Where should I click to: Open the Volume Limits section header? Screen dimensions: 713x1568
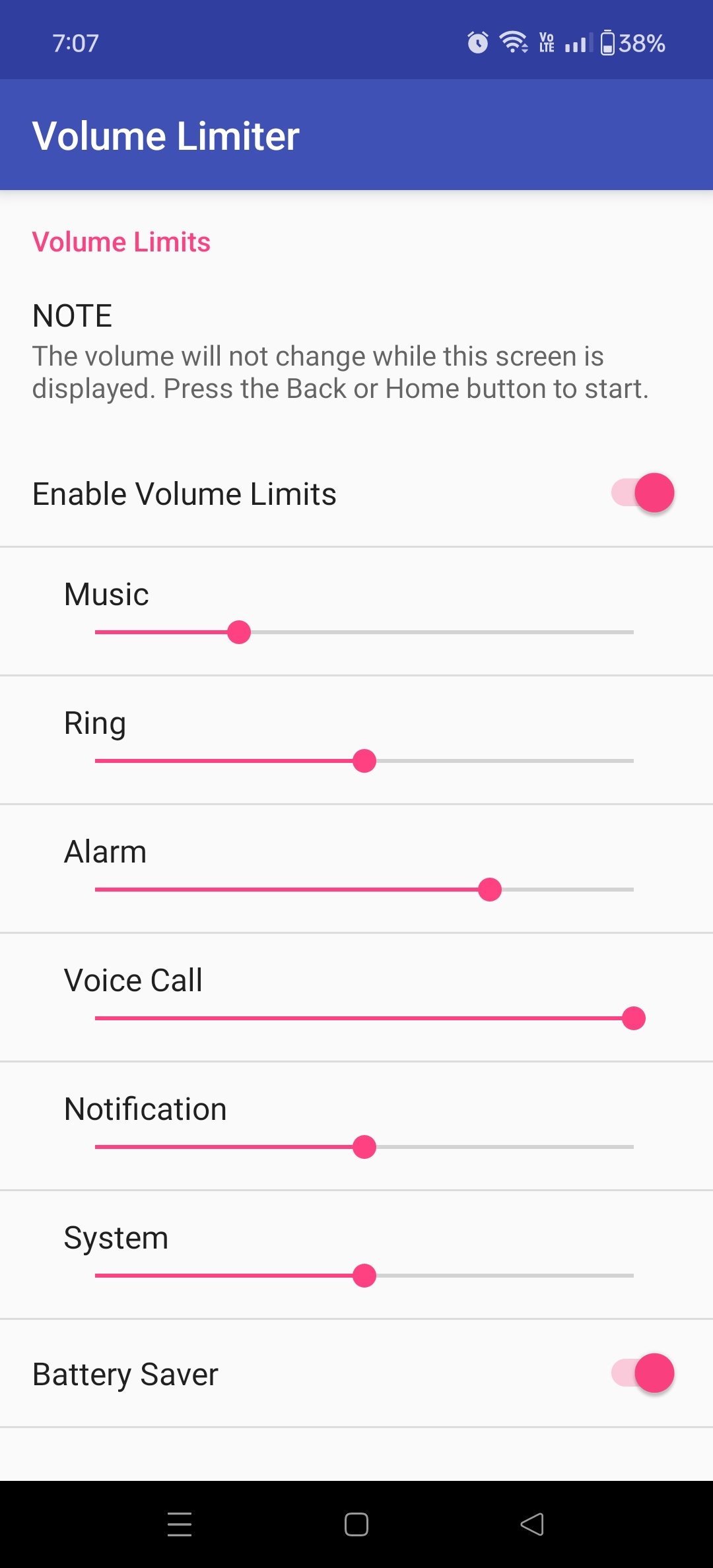[121, 242]
